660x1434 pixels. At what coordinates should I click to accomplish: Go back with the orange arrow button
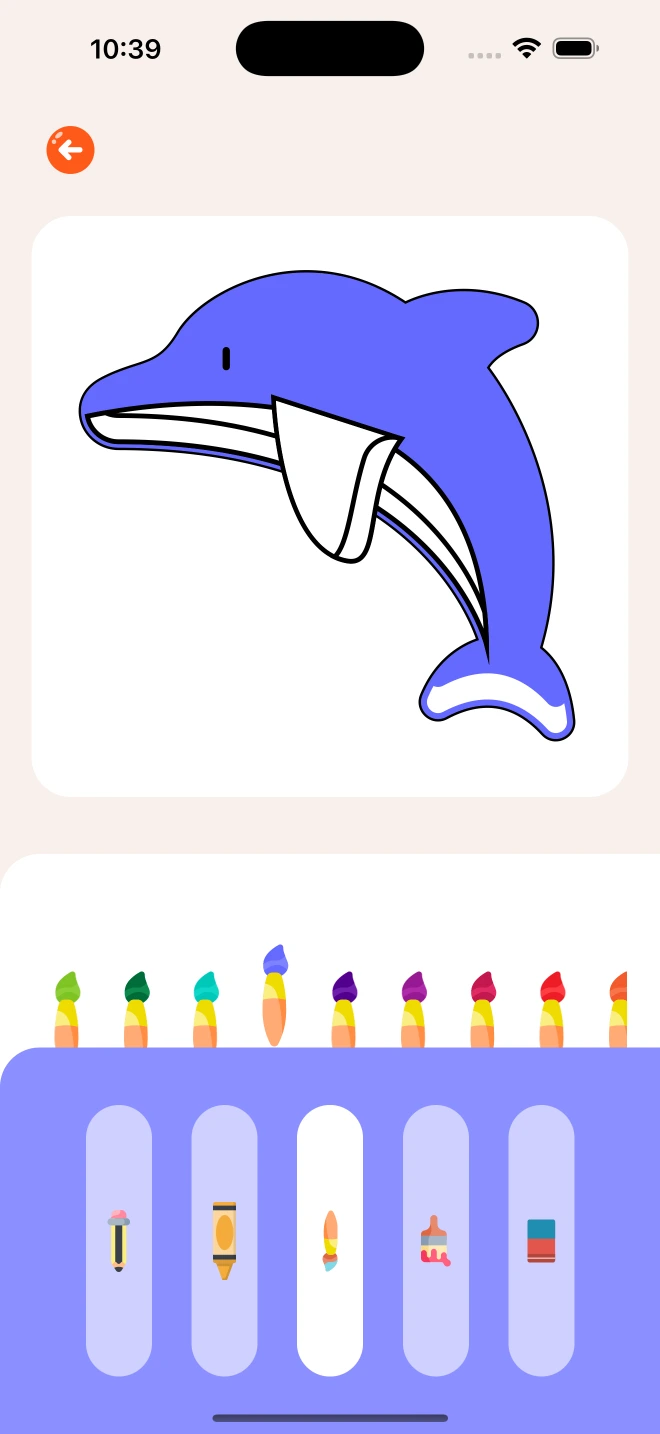(70, 151)
